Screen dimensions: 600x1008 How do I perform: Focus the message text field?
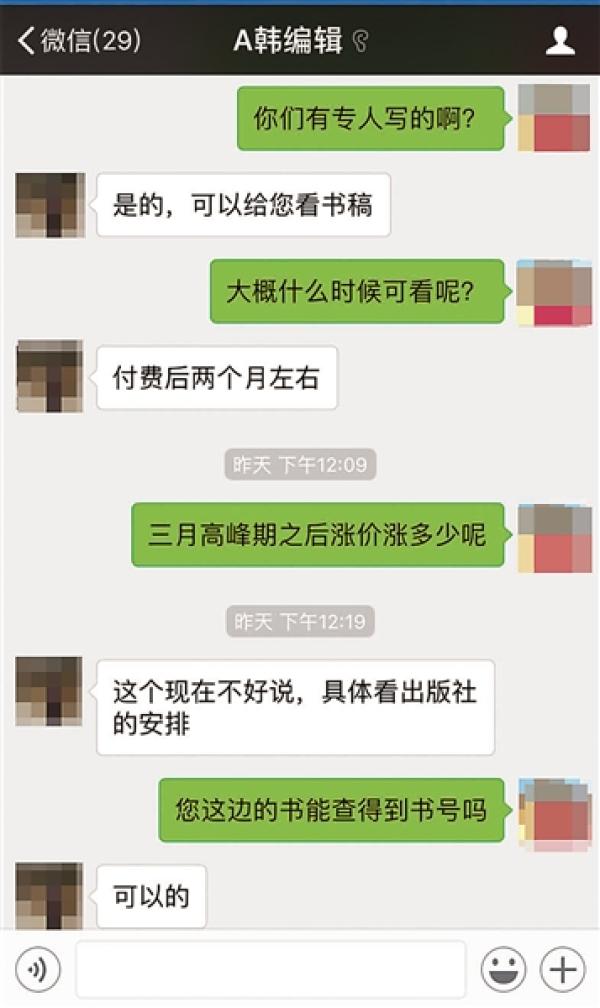(x=270, y=969)
